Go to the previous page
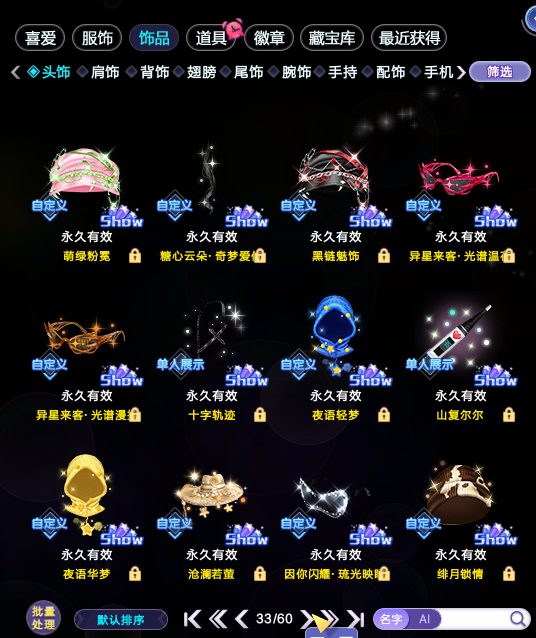Viewport: 536px width, 638px height. click(242, 619)
